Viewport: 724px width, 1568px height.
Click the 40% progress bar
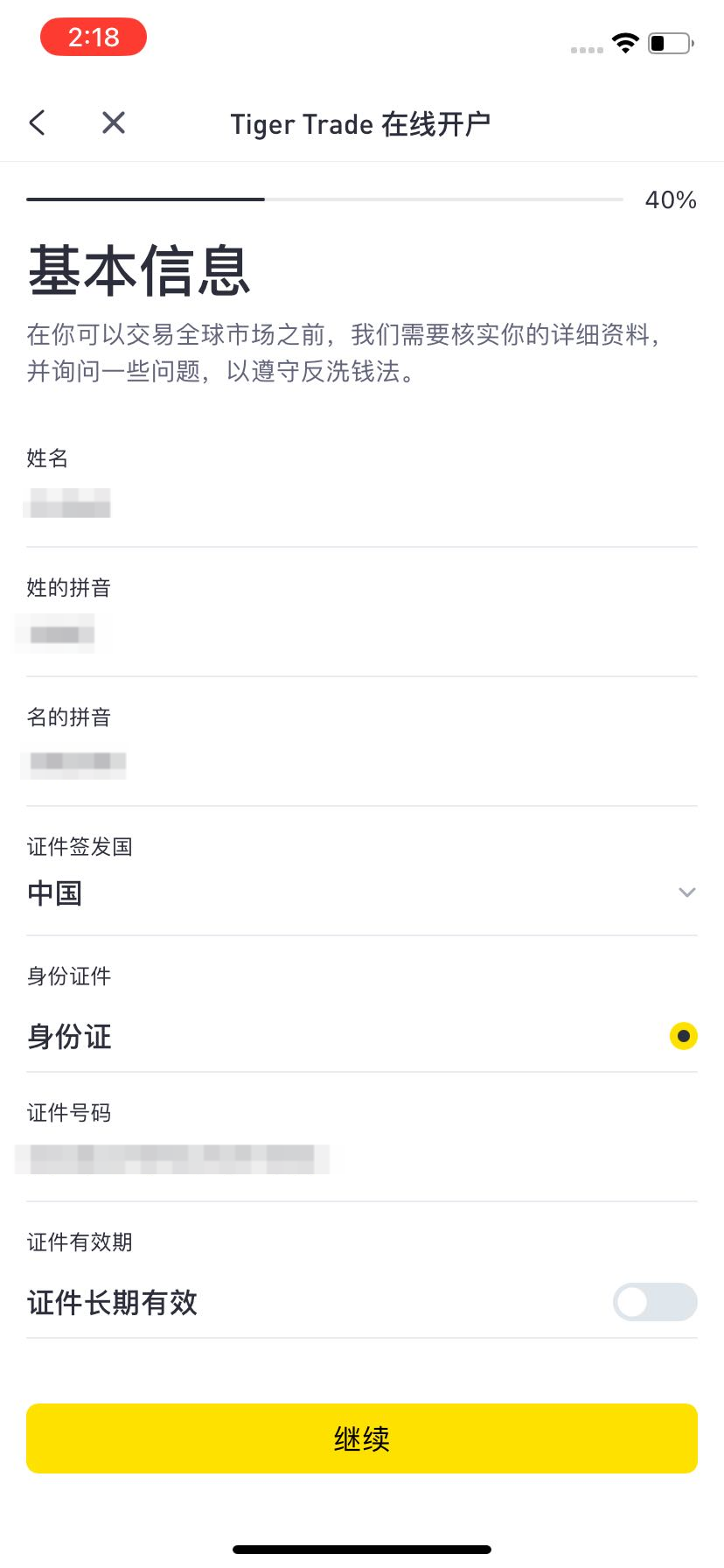[324, 199]
